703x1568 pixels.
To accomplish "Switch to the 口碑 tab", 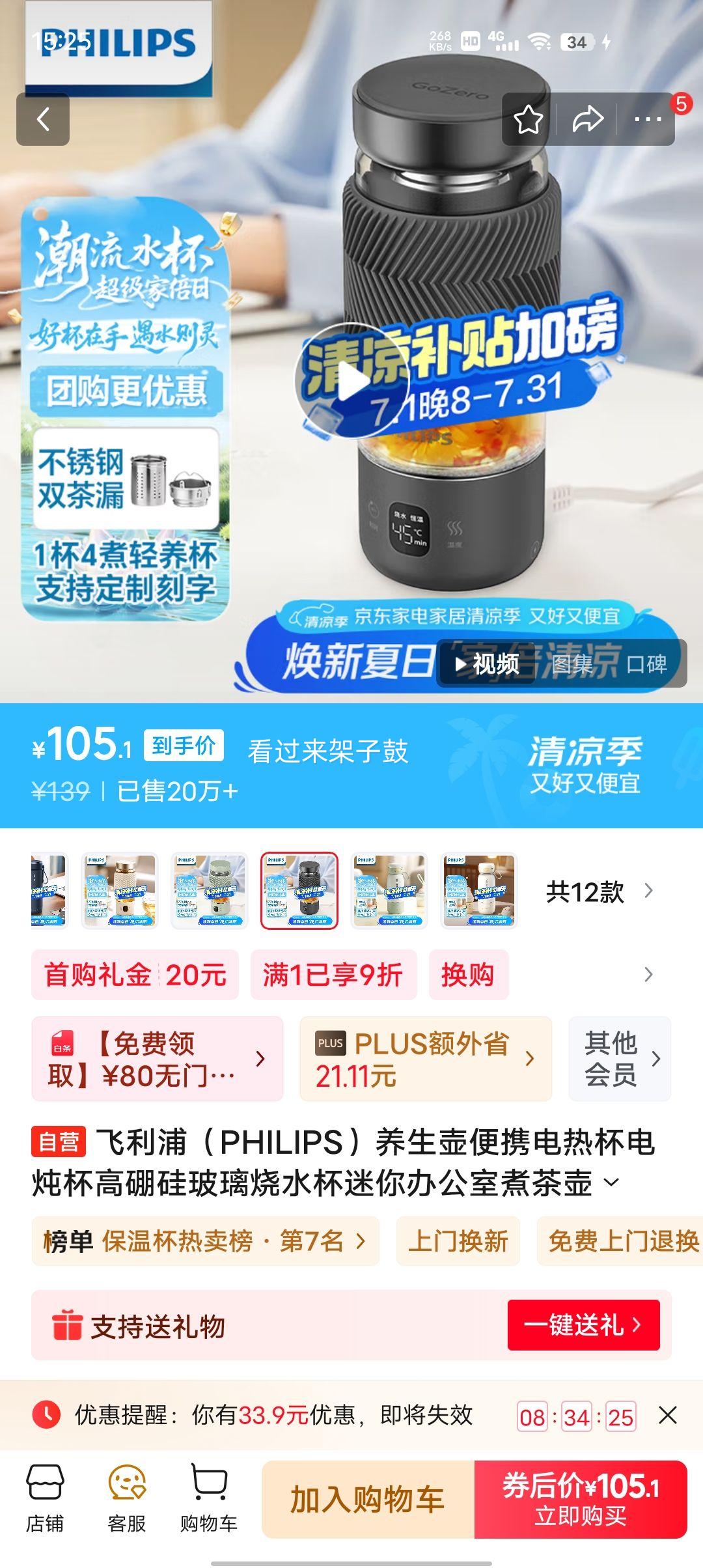I will click(648, 664).
